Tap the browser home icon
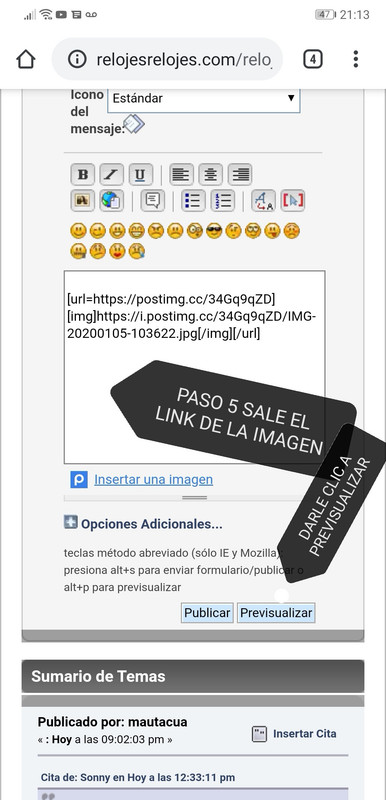 [26, 60]
